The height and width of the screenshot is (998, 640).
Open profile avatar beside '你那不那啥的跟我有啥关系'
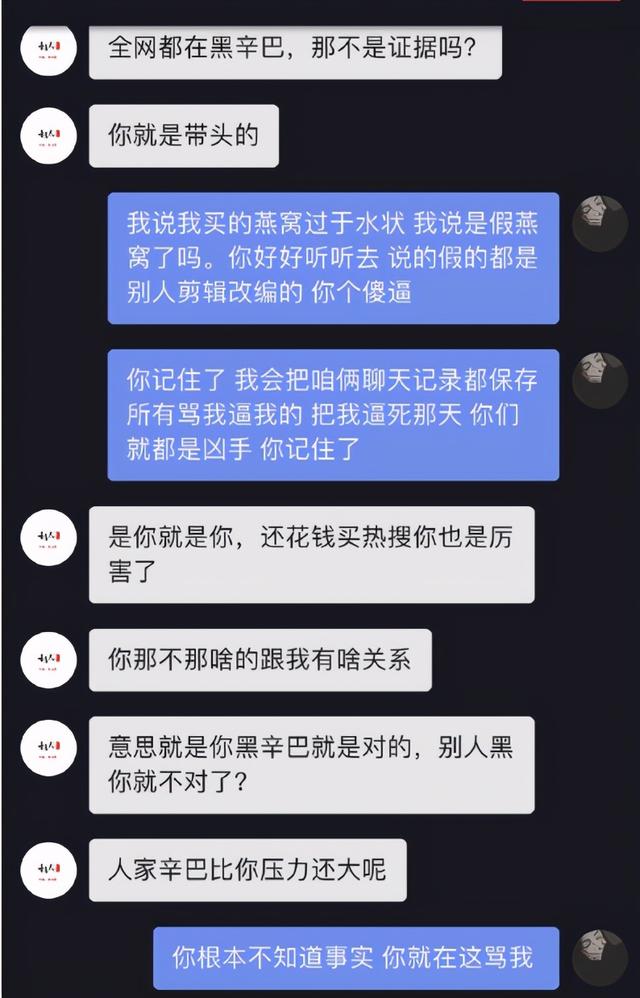(x=48, y=660)
